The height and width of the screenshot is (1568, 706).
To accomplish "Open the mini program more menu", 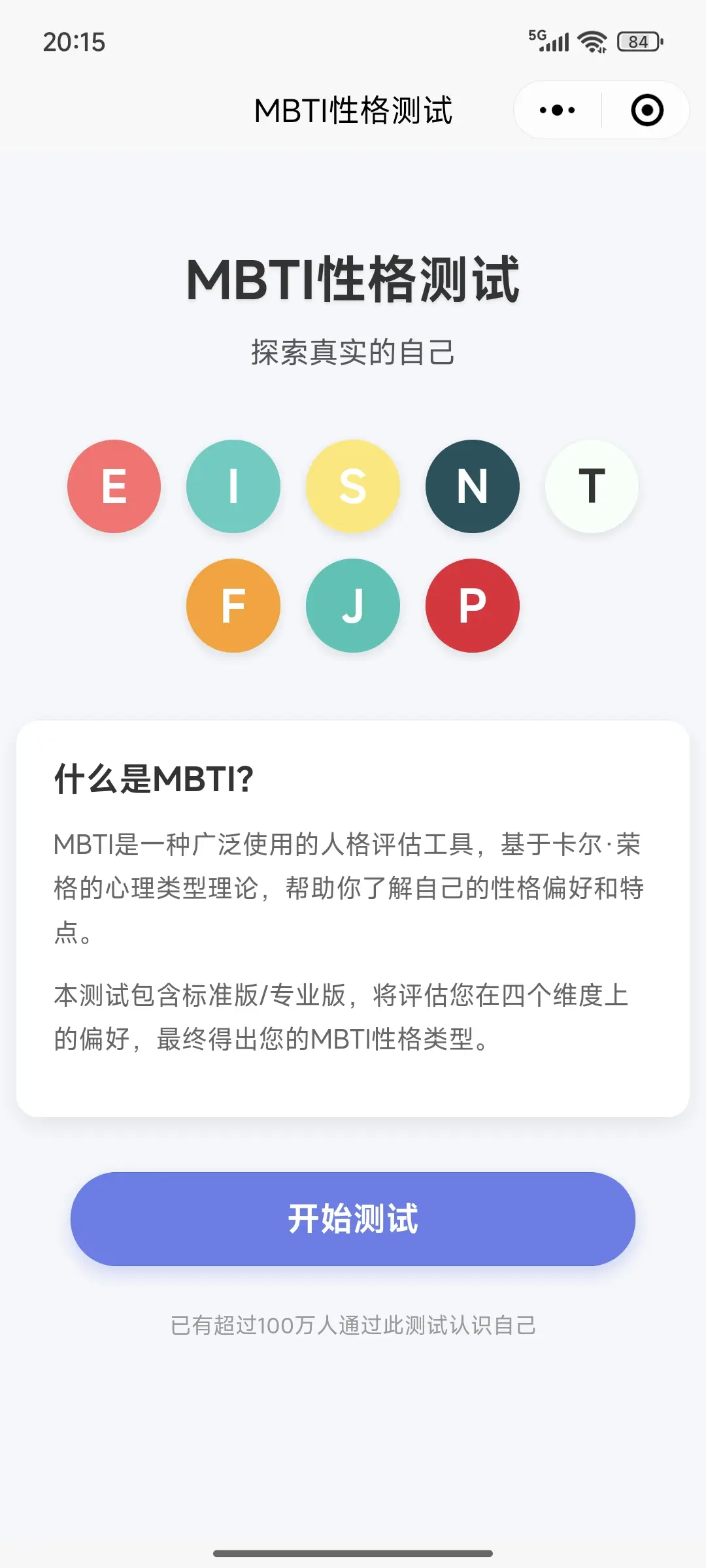I will coord(558,110).
